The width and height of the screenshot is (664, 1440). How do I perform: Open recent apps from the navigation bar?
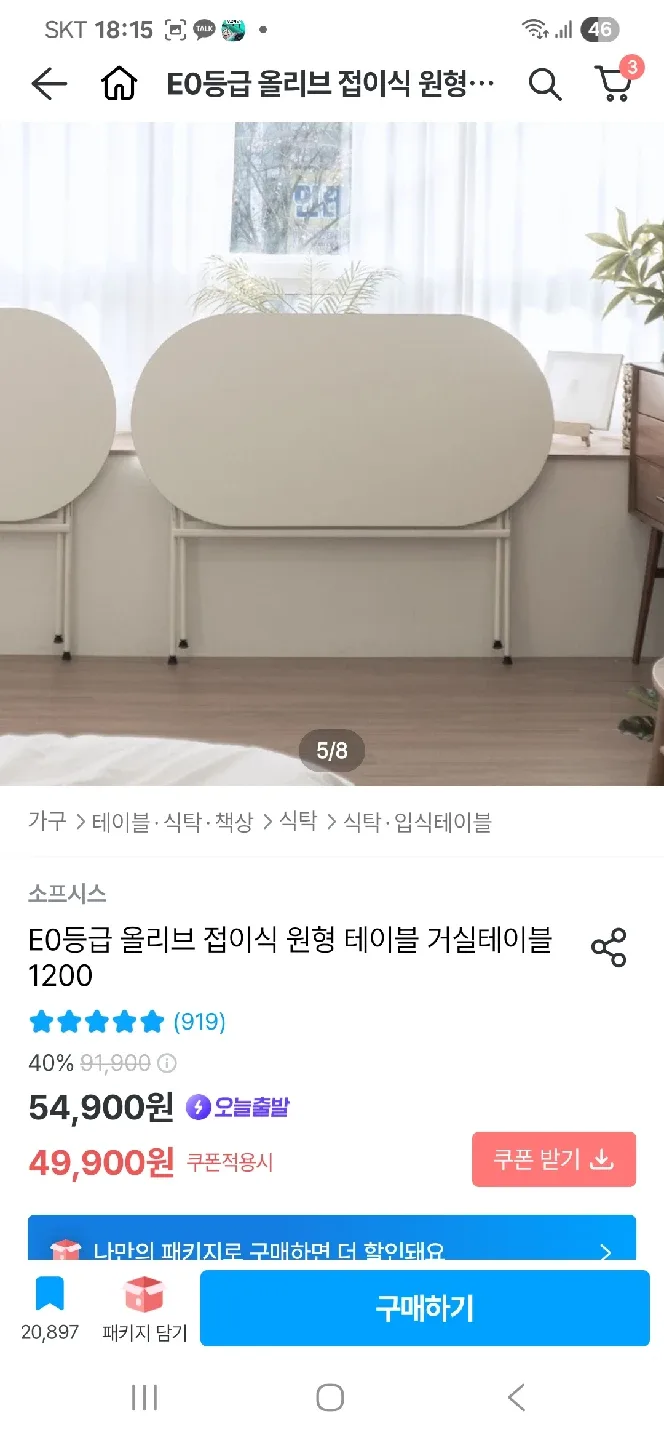pyautogui.click(x=145, y=1397)
